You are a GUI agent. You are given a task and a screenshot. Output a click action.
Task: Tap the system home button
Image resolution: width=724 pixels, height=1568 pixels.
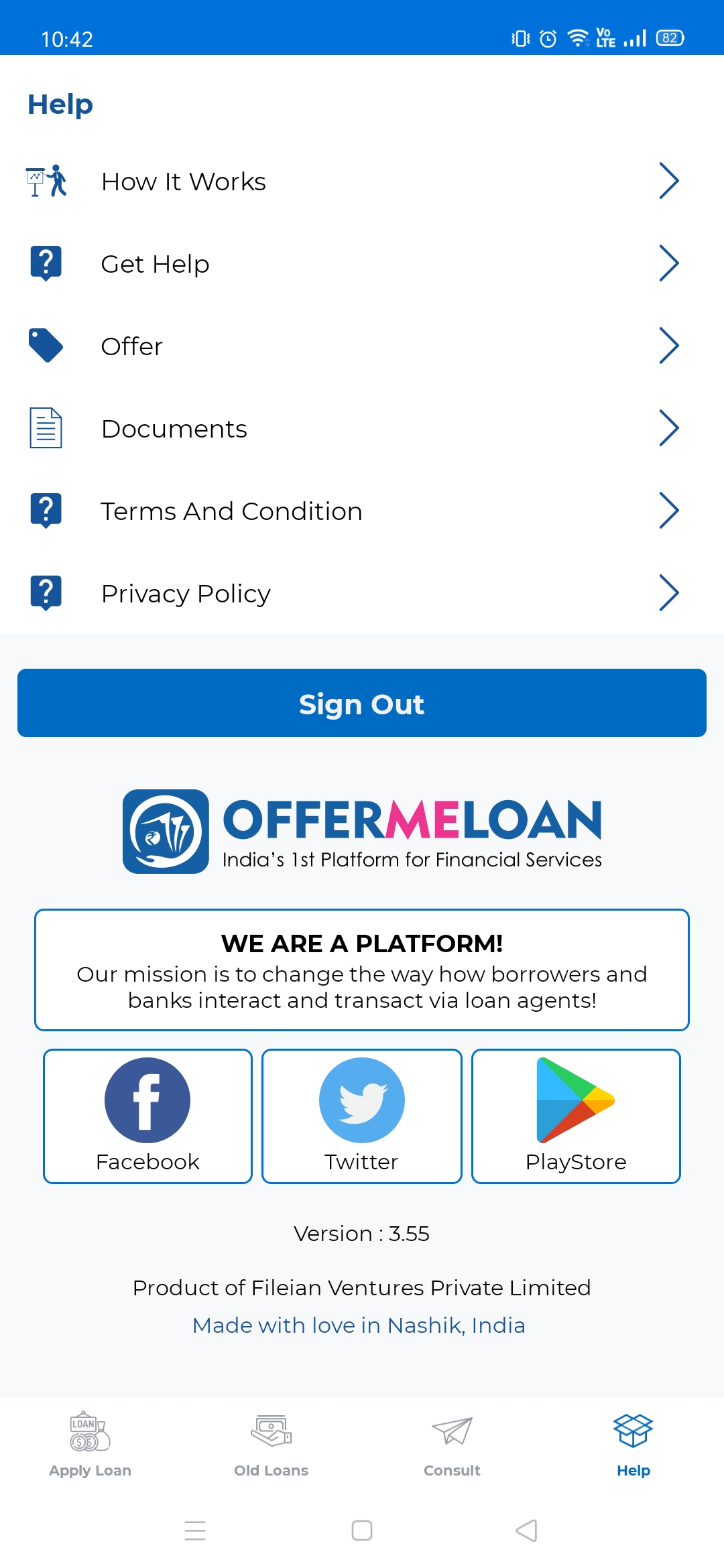click(362, 1530)
